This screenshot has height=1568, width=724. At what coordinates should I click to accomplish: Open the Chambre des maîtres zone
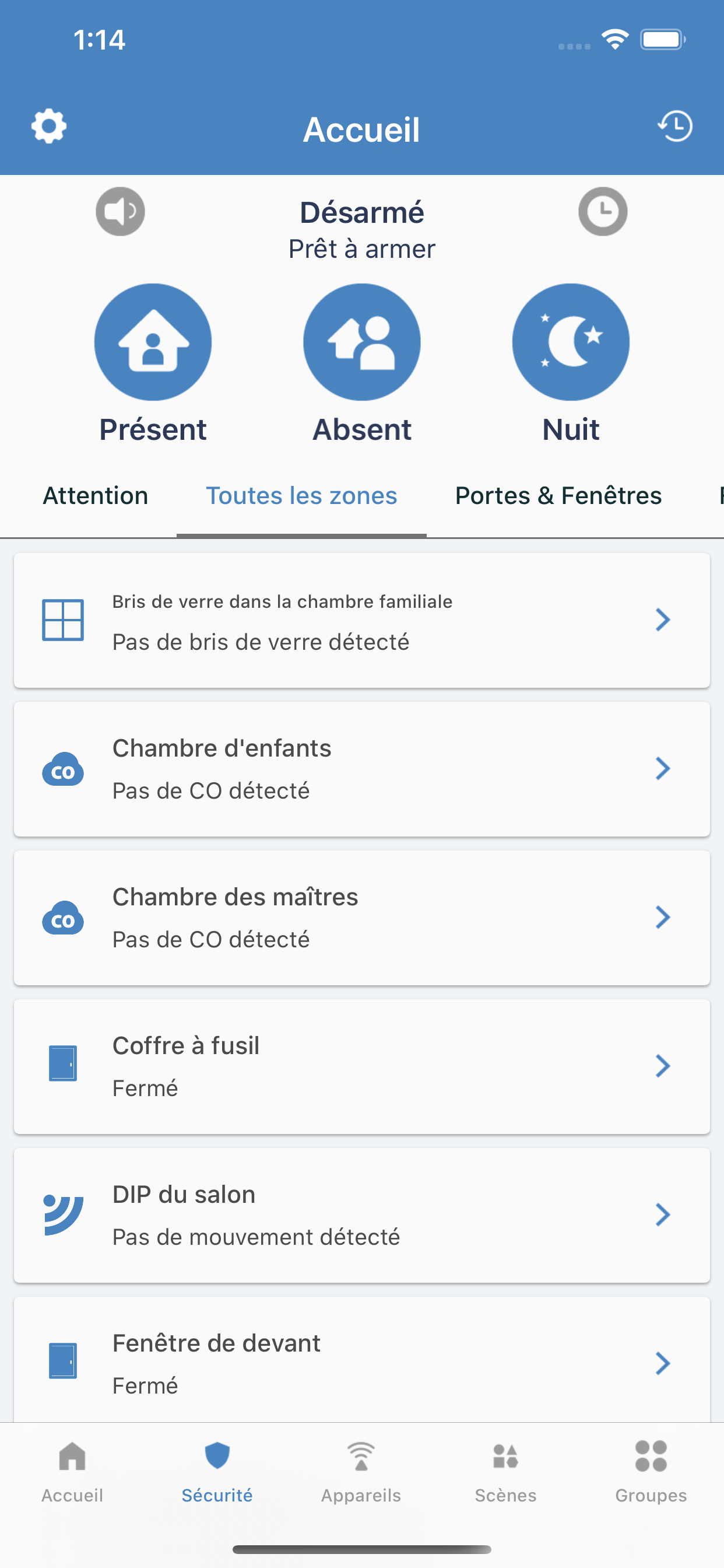pos(362,918)
